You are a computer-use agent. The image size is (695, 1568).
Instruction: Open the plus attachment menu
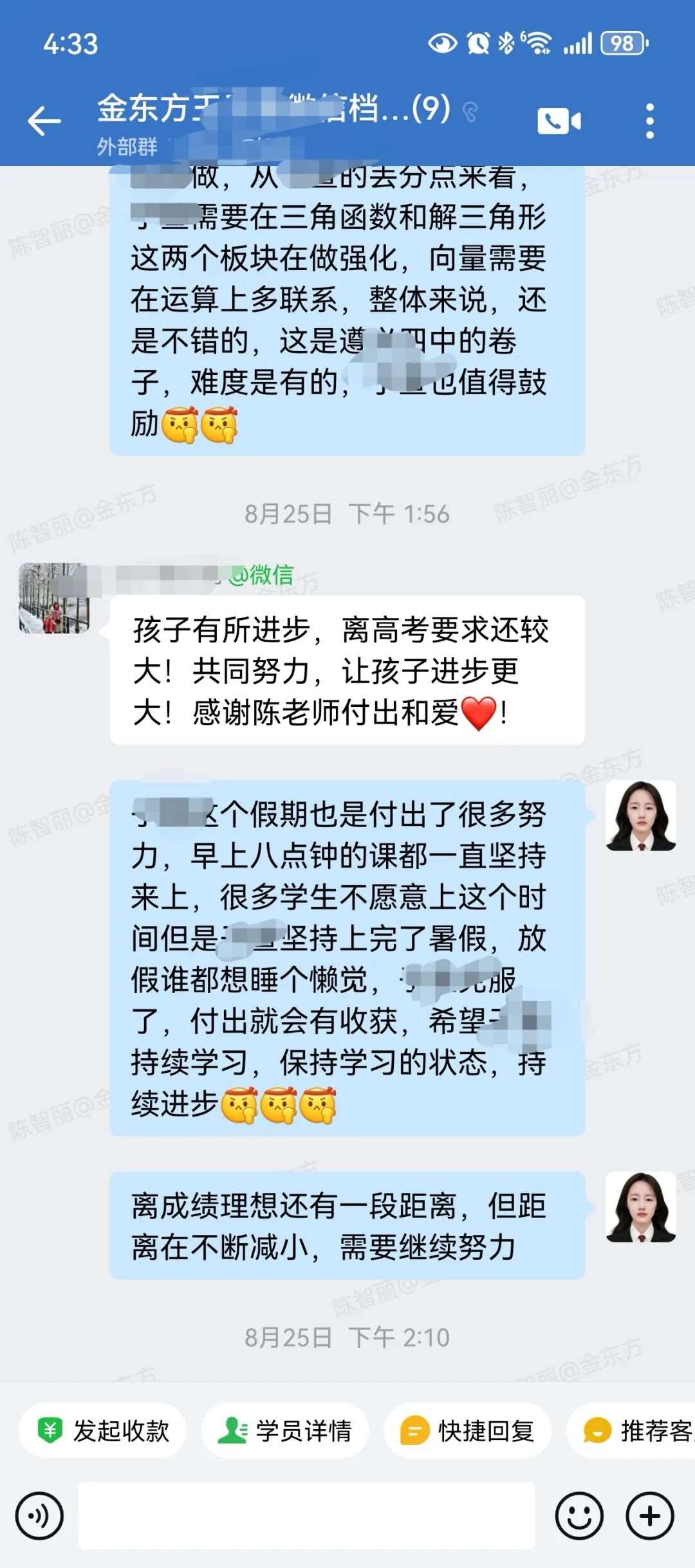pos(650,1516)
